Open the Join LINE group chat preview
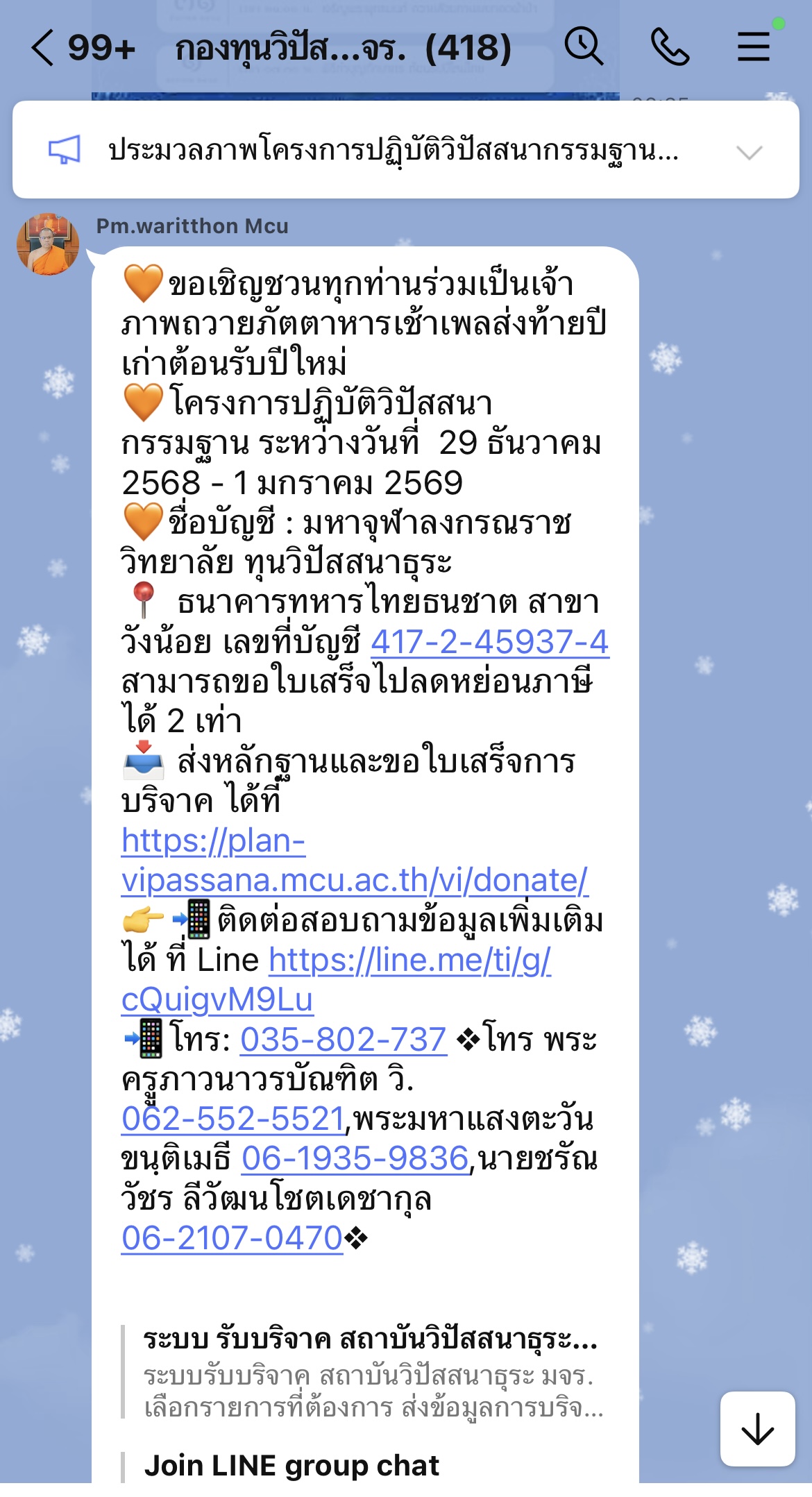 [291, 1464]
